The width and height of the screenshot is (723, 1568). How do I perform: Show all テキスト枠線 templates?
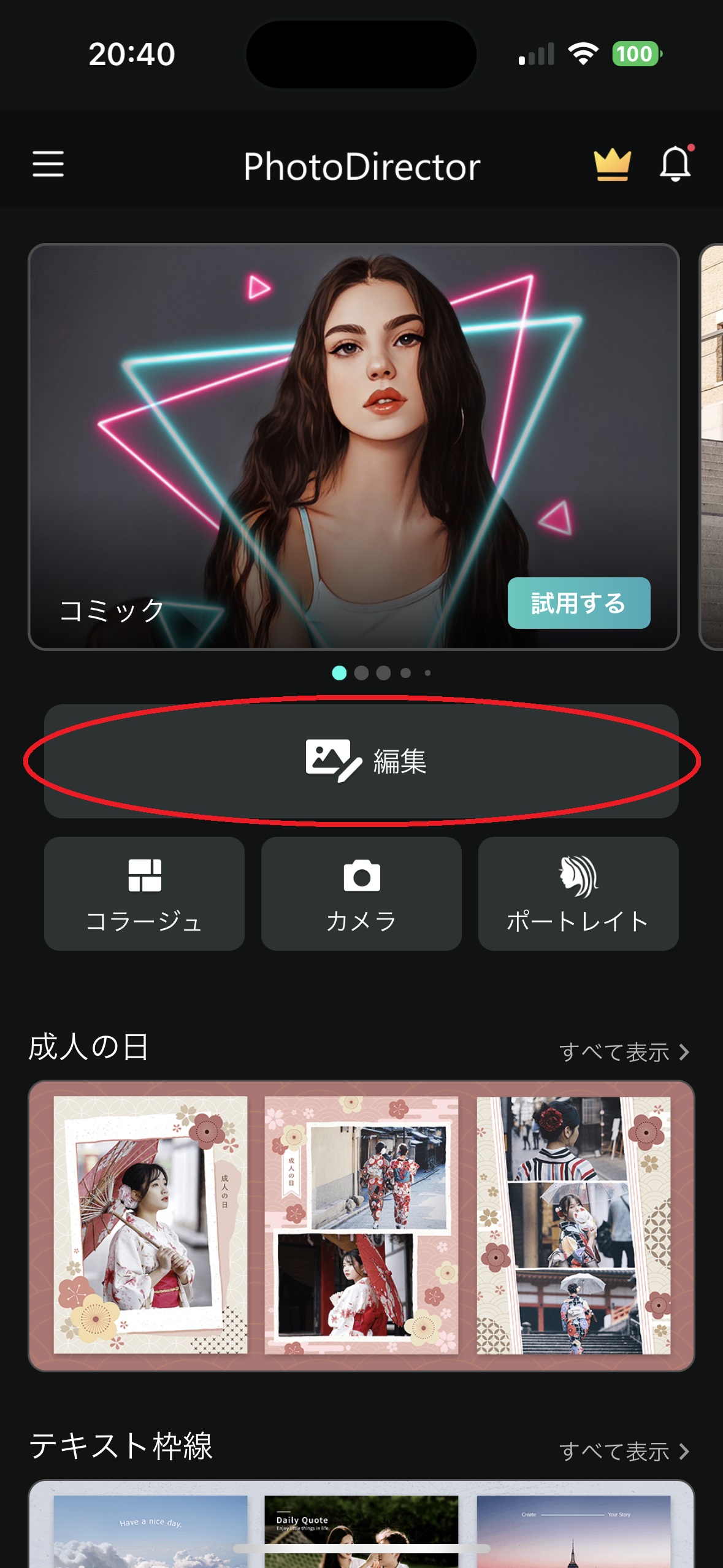(x=624, y=1451)
